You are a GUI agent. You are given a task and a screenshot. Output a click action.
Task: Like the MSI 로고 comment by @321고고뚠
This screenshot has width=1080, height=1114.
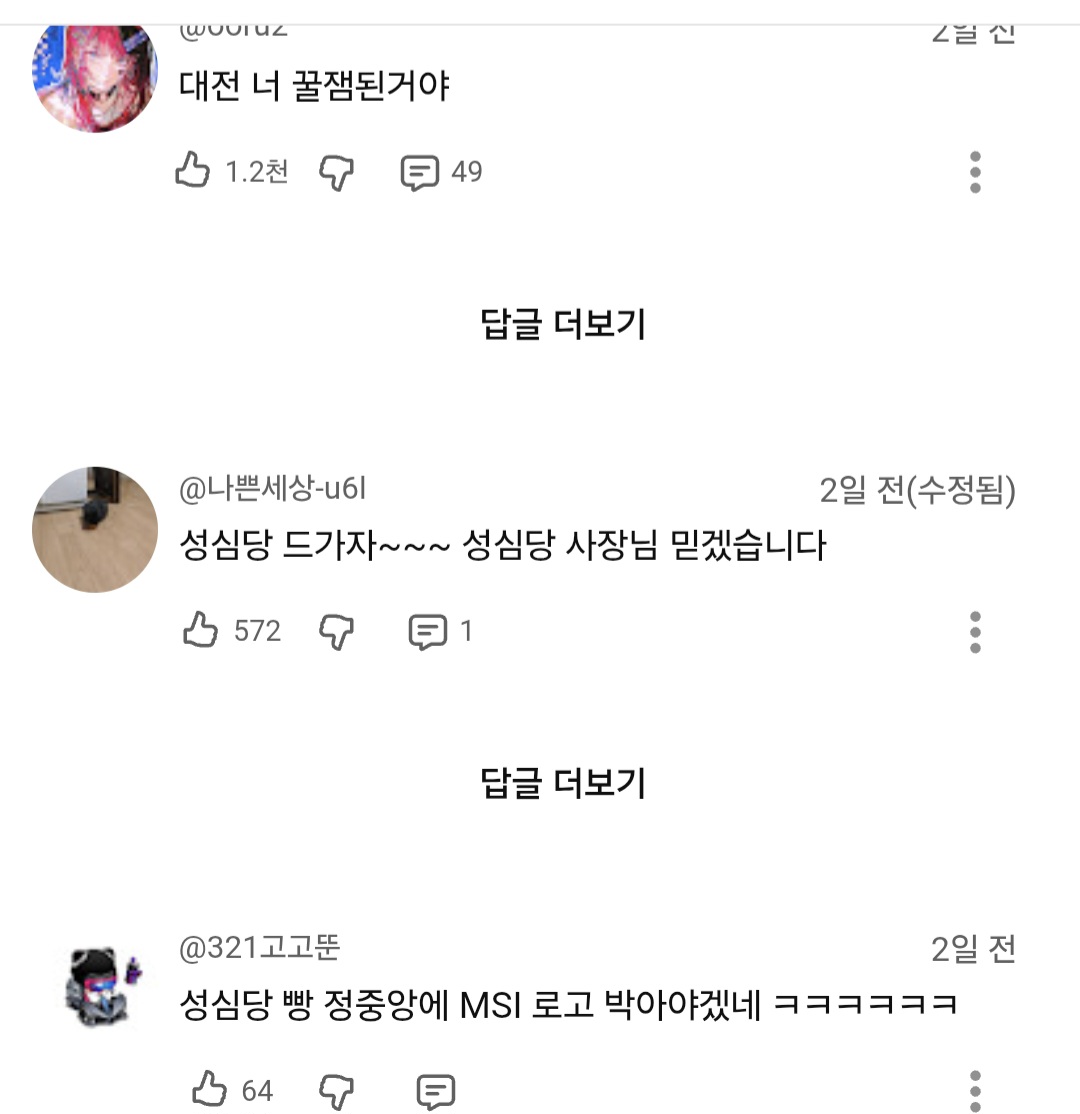tap(209, 1090)
